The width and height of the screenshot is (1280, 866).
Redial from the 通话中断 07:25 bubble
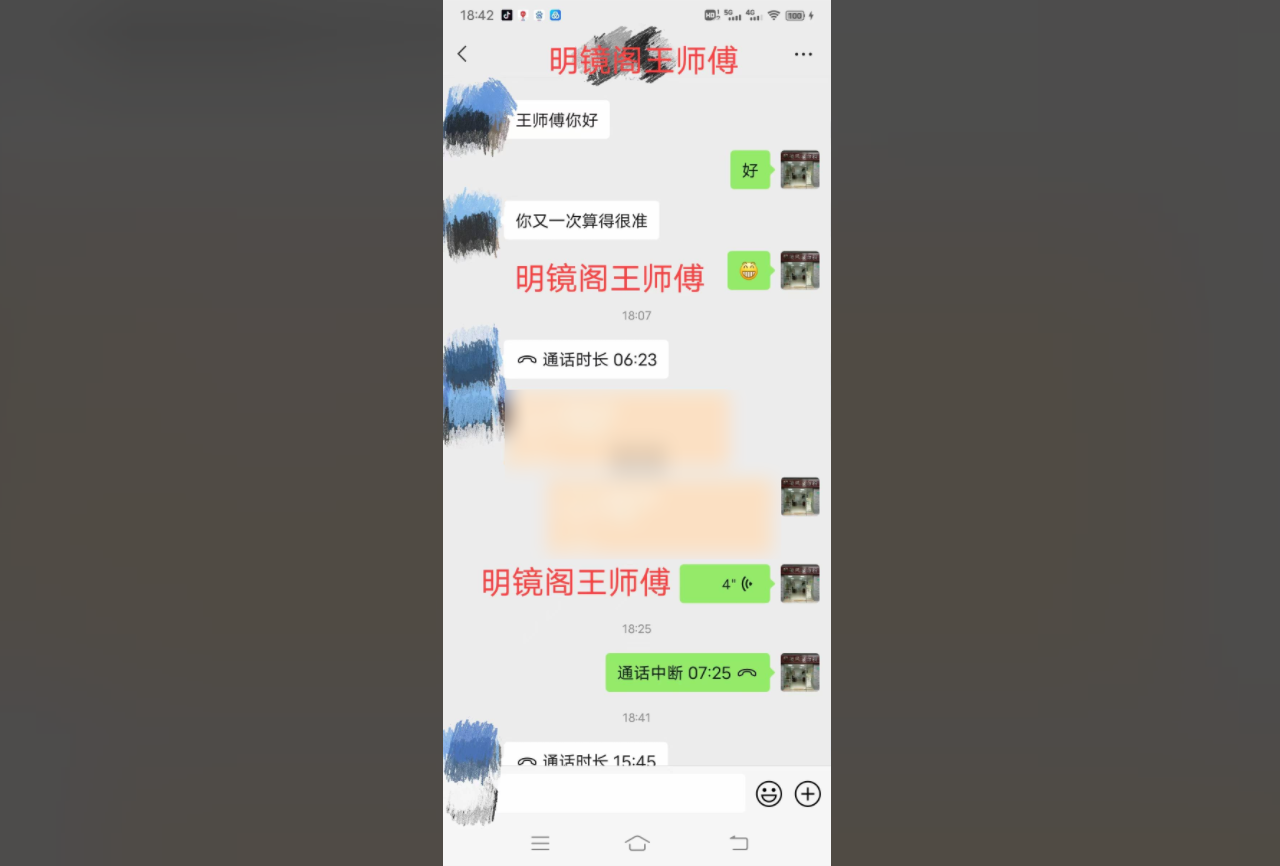click(x=687, y=673)
